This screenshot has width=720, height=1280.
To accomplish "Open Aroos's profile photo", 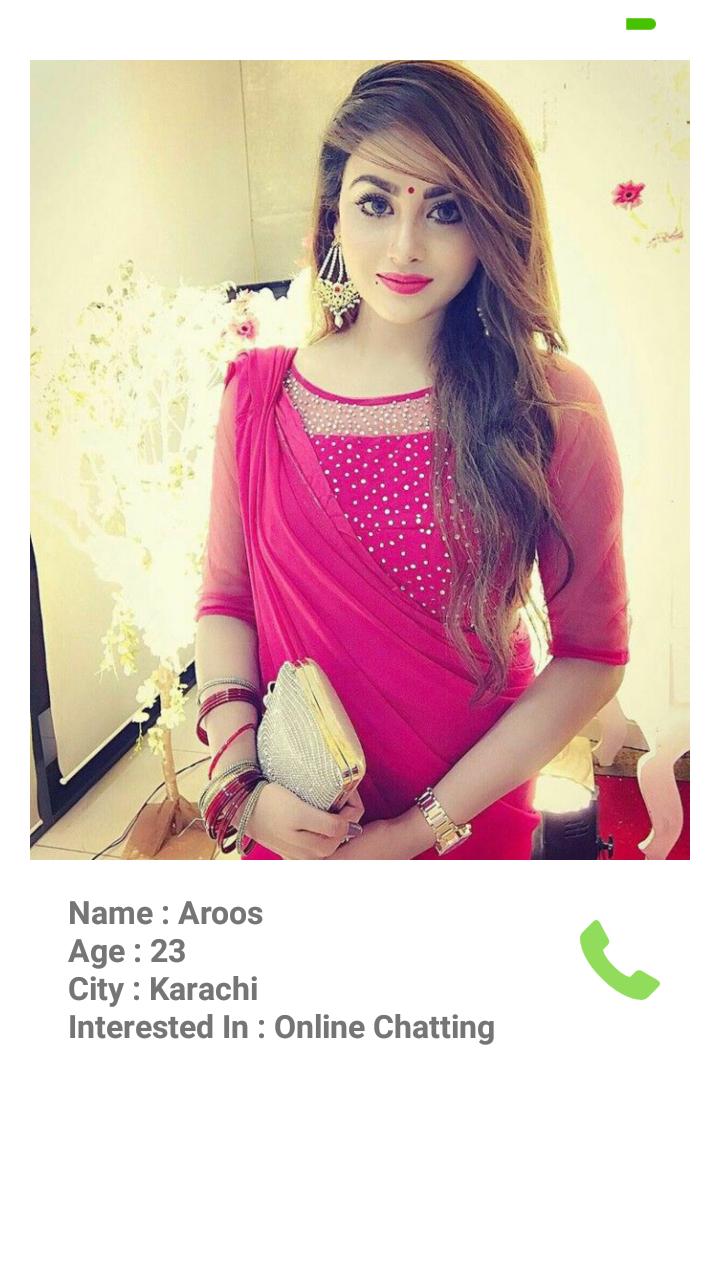I will [x=360, y=460].
